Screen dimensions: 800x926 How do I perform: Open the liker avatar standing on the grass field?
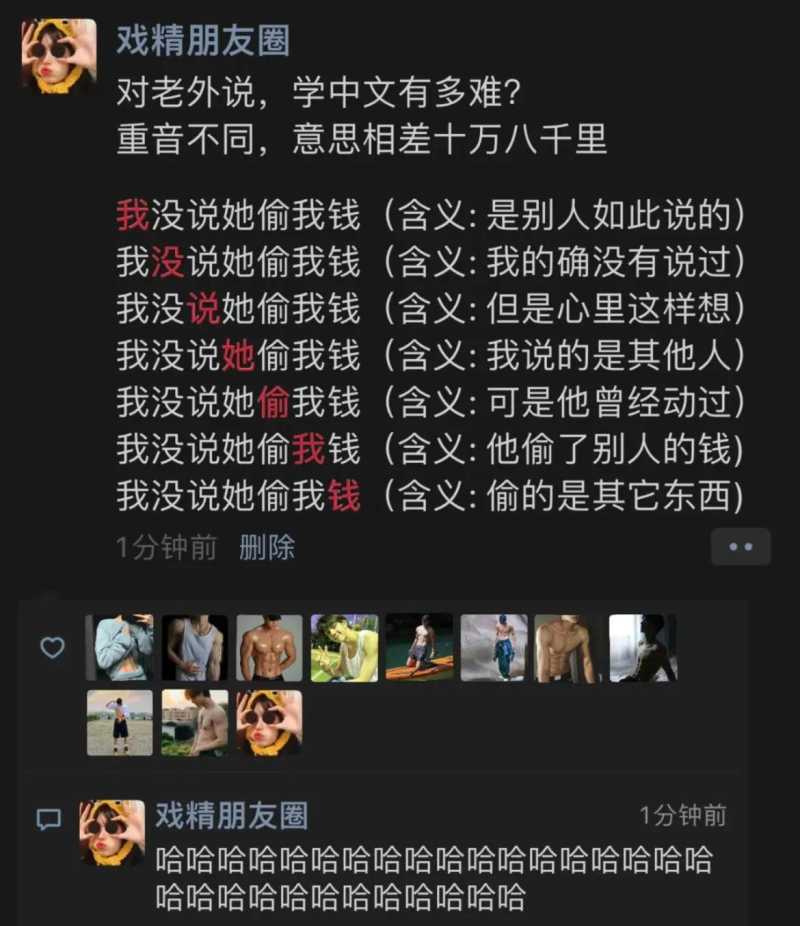click(x=120, y=722)
